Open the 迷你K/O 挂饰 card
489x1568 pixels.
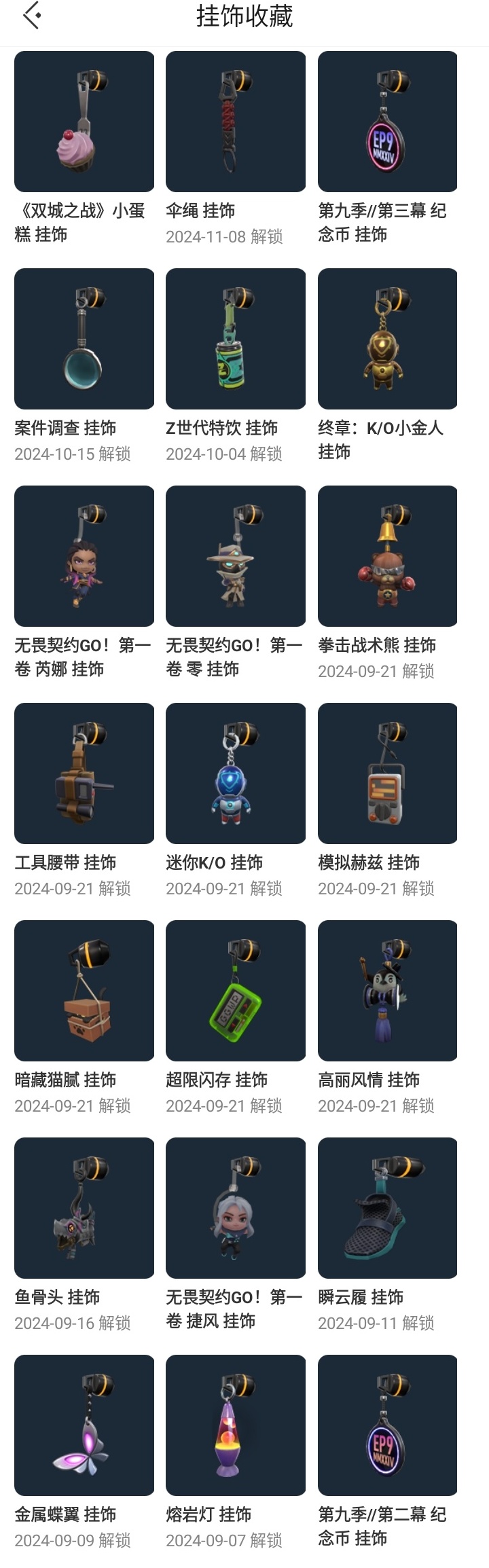(236, 774)
